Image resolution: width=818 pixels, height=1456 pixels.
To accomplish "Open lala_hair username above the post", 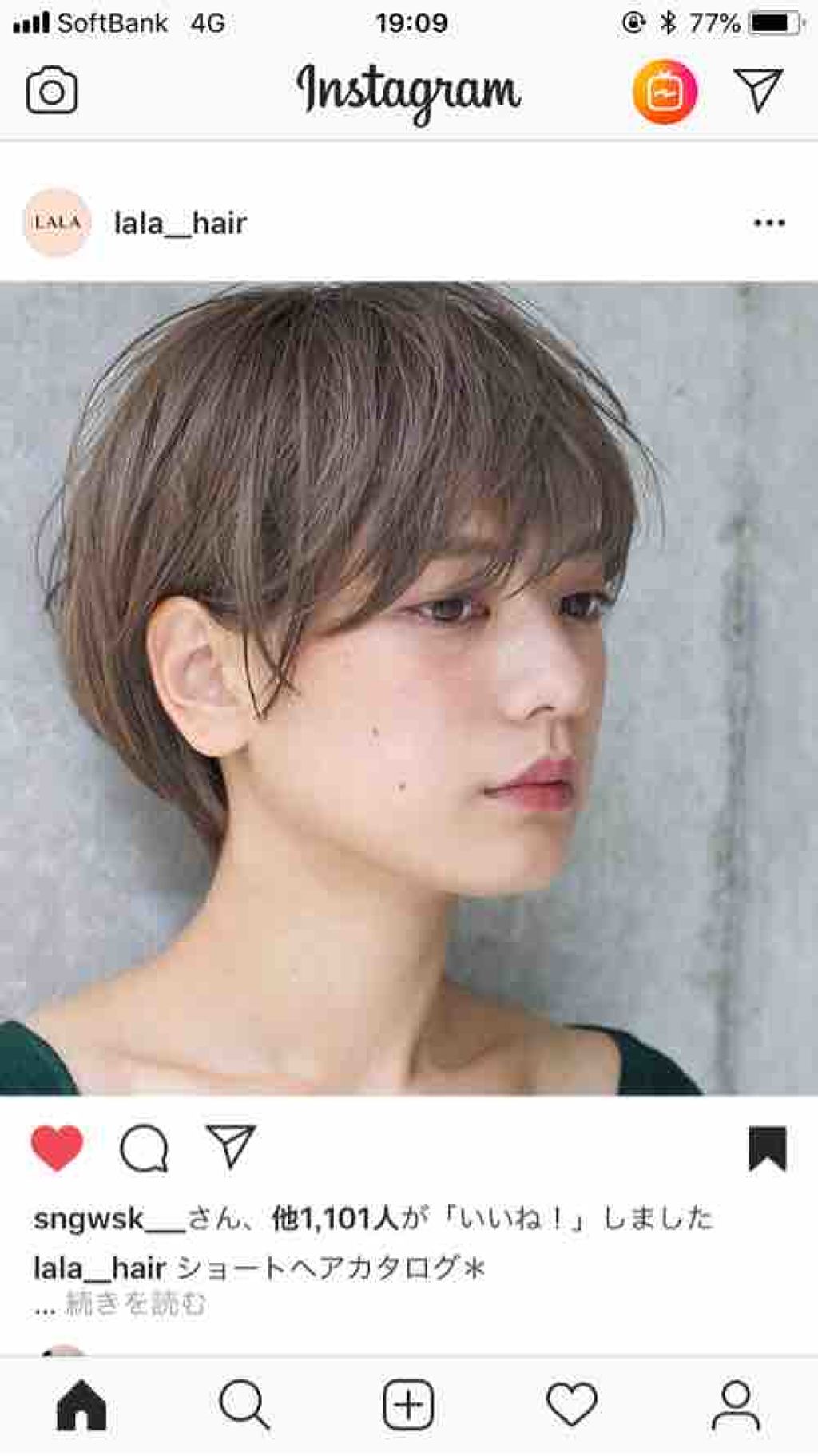I will pos(181,224).
